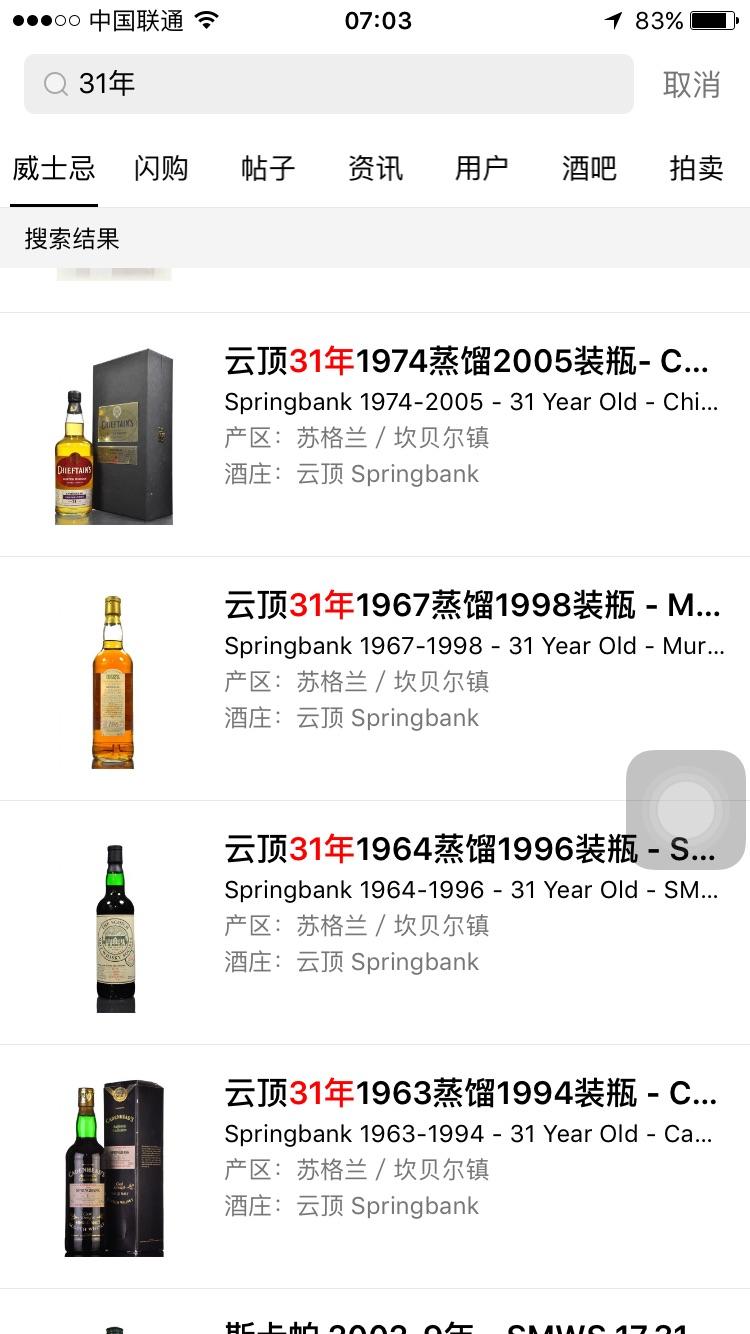This screenshot has height=1334, width=750.
Task: Switch to the 资讯 tab
Action: click(x=374, y=169)
